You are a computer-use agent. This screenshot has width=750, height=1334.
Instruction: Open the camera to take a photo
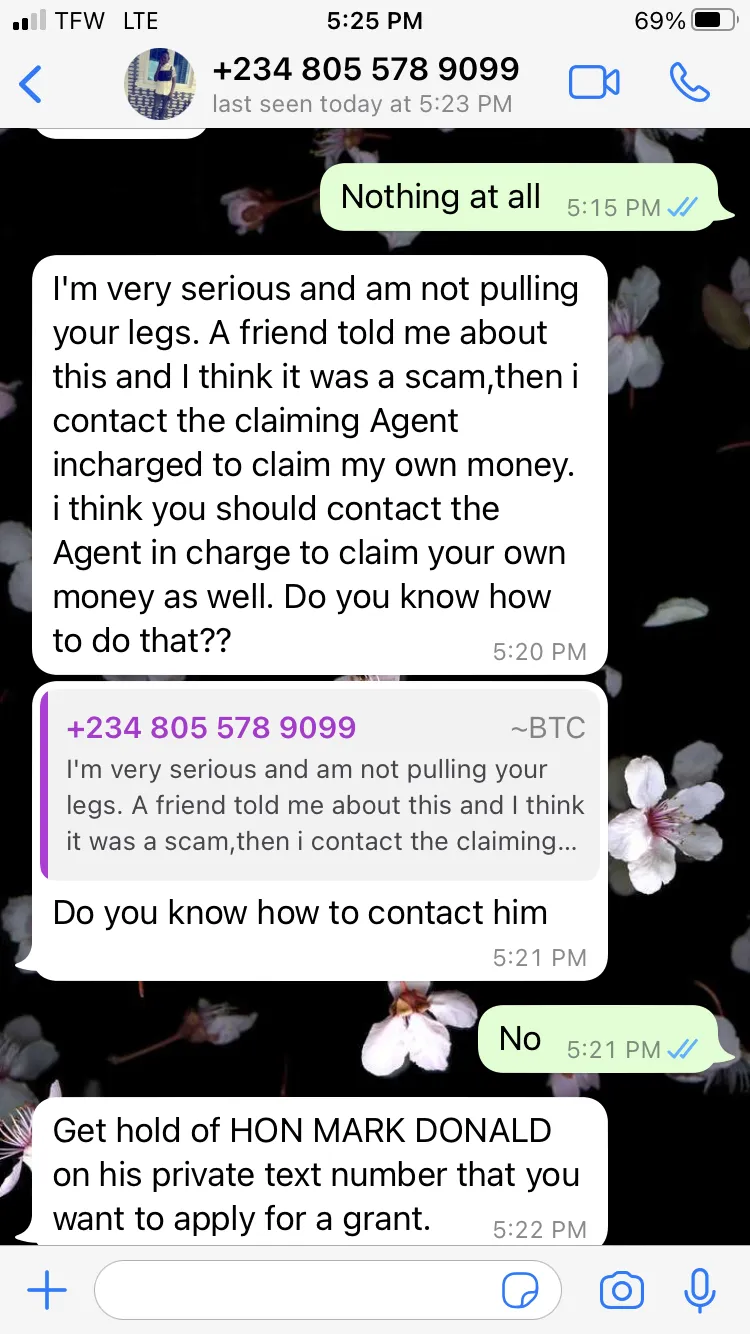click(621, 1291)
